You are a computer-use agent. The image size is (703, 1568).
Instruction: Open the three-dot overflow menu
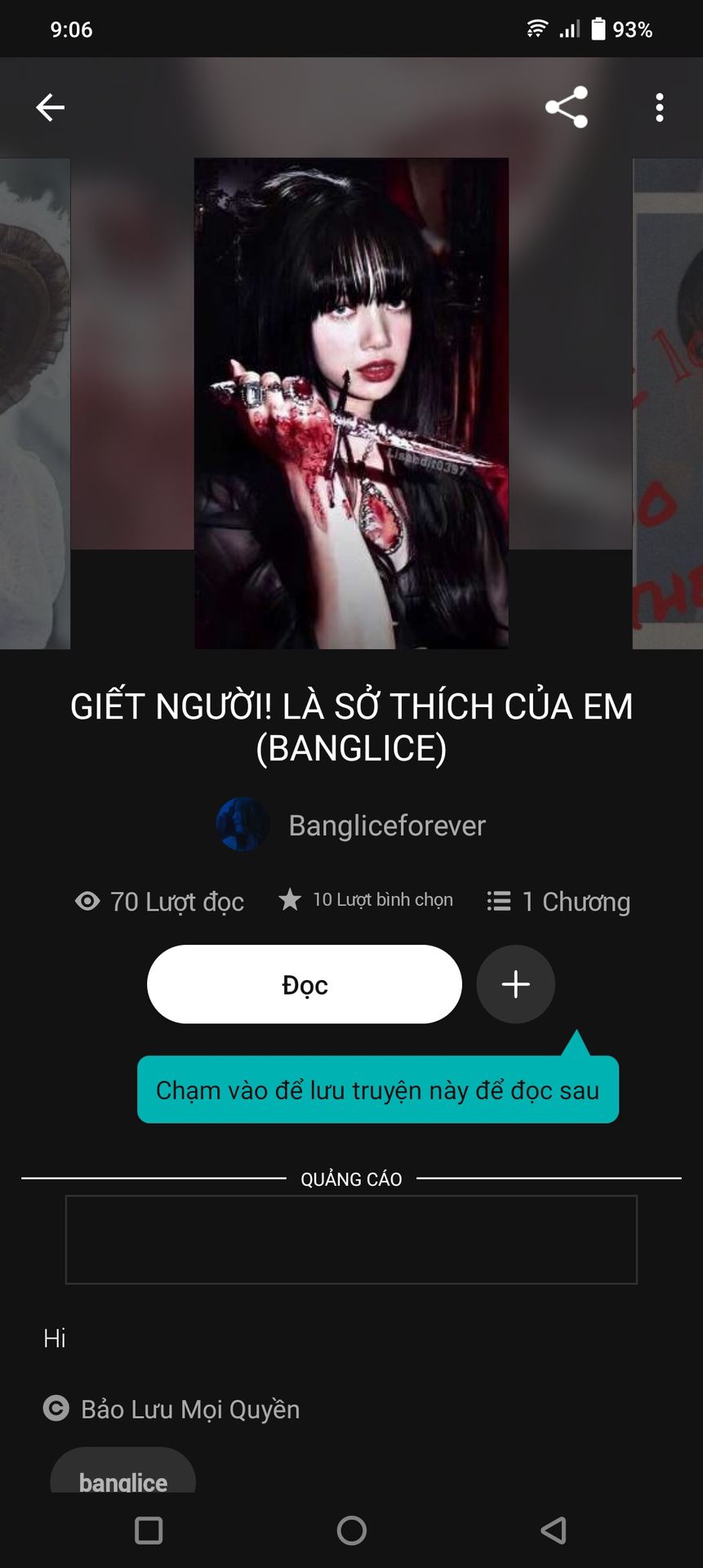tap(659, 107)
